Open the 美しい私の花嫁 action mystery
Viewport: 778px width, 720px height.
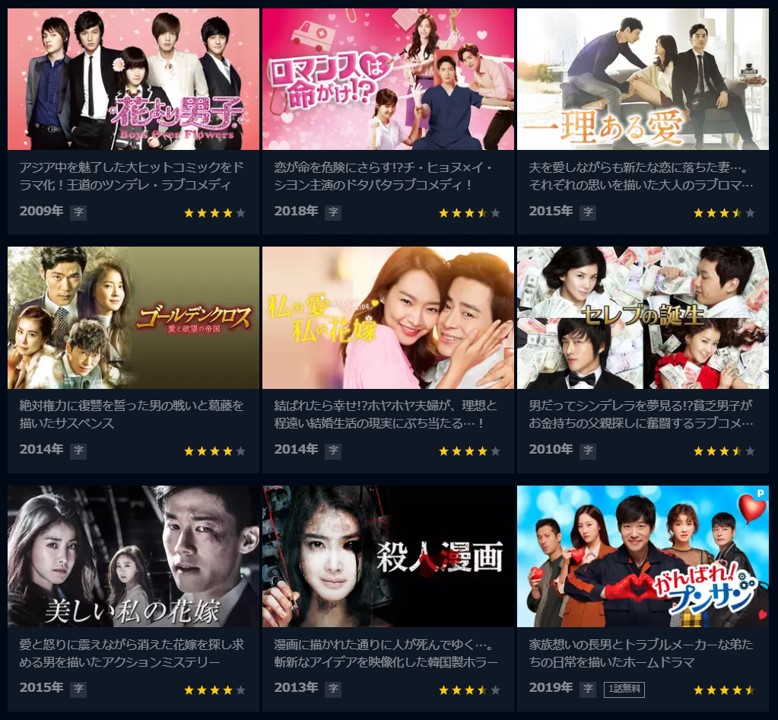pos(132,556)
